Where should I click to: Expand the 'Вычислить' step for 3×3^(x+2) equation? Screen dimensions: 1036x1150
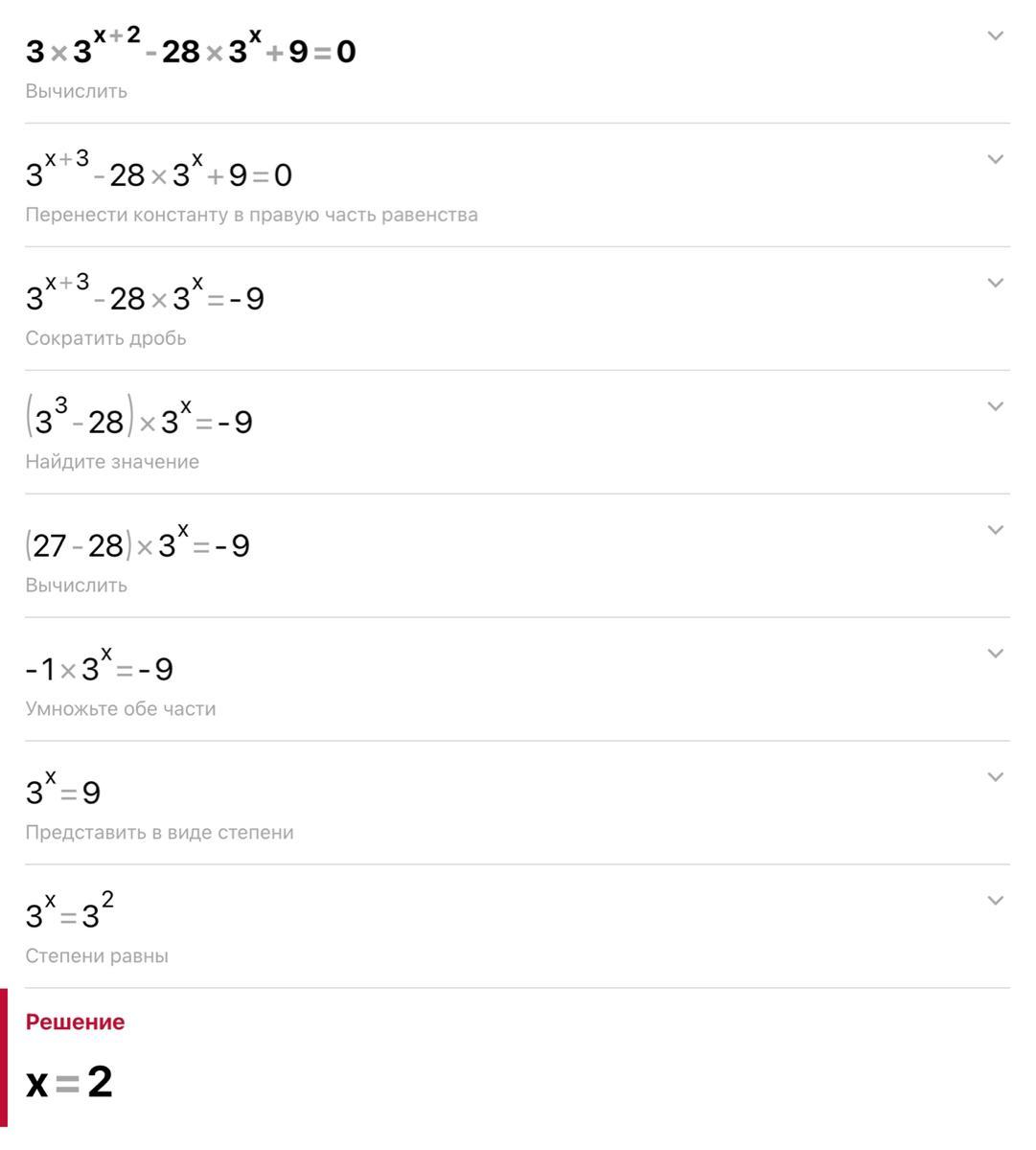click(x=995, y=36)
